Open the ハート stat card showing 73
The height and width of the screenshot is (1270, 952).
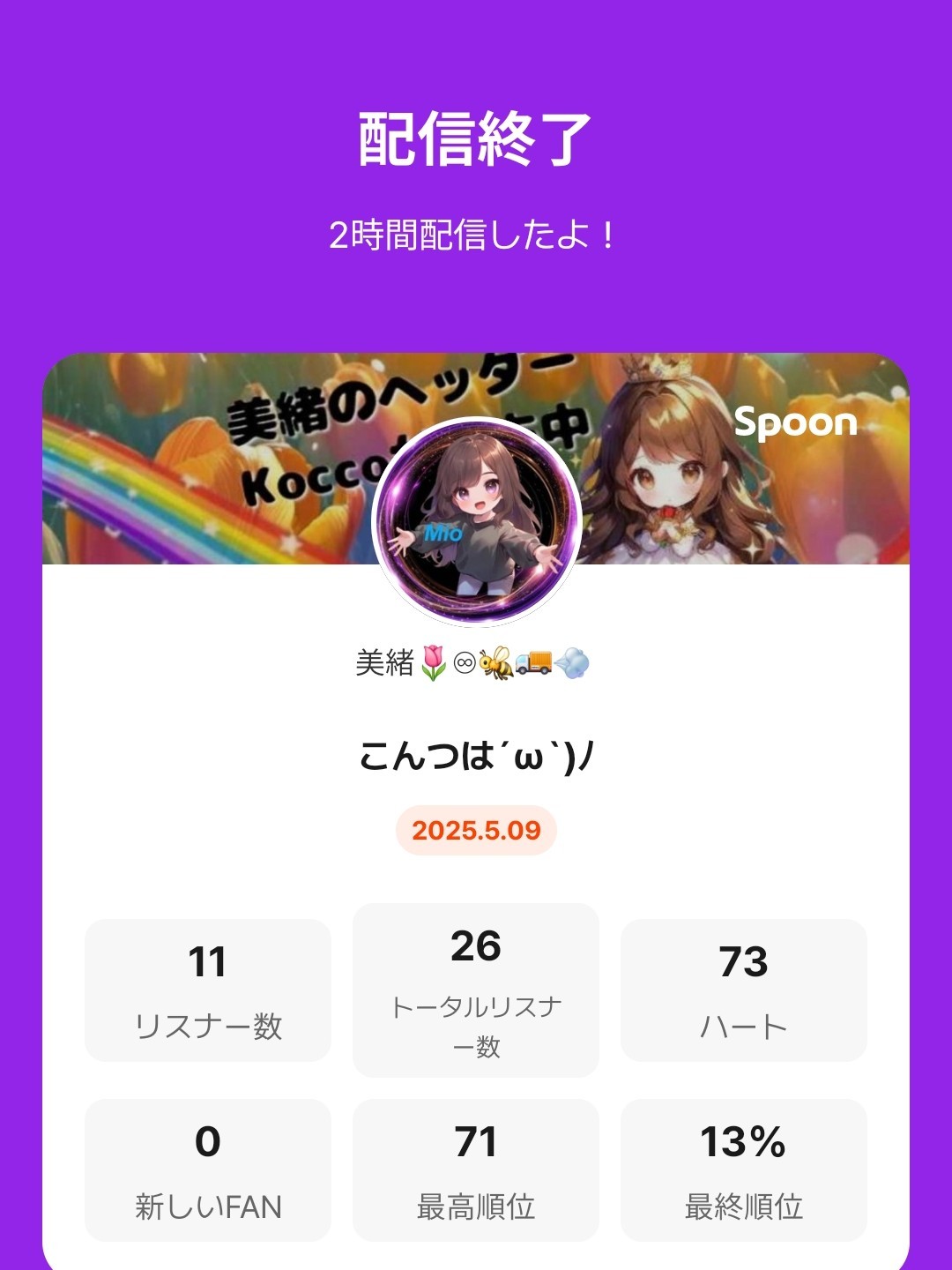pos(743,988)
